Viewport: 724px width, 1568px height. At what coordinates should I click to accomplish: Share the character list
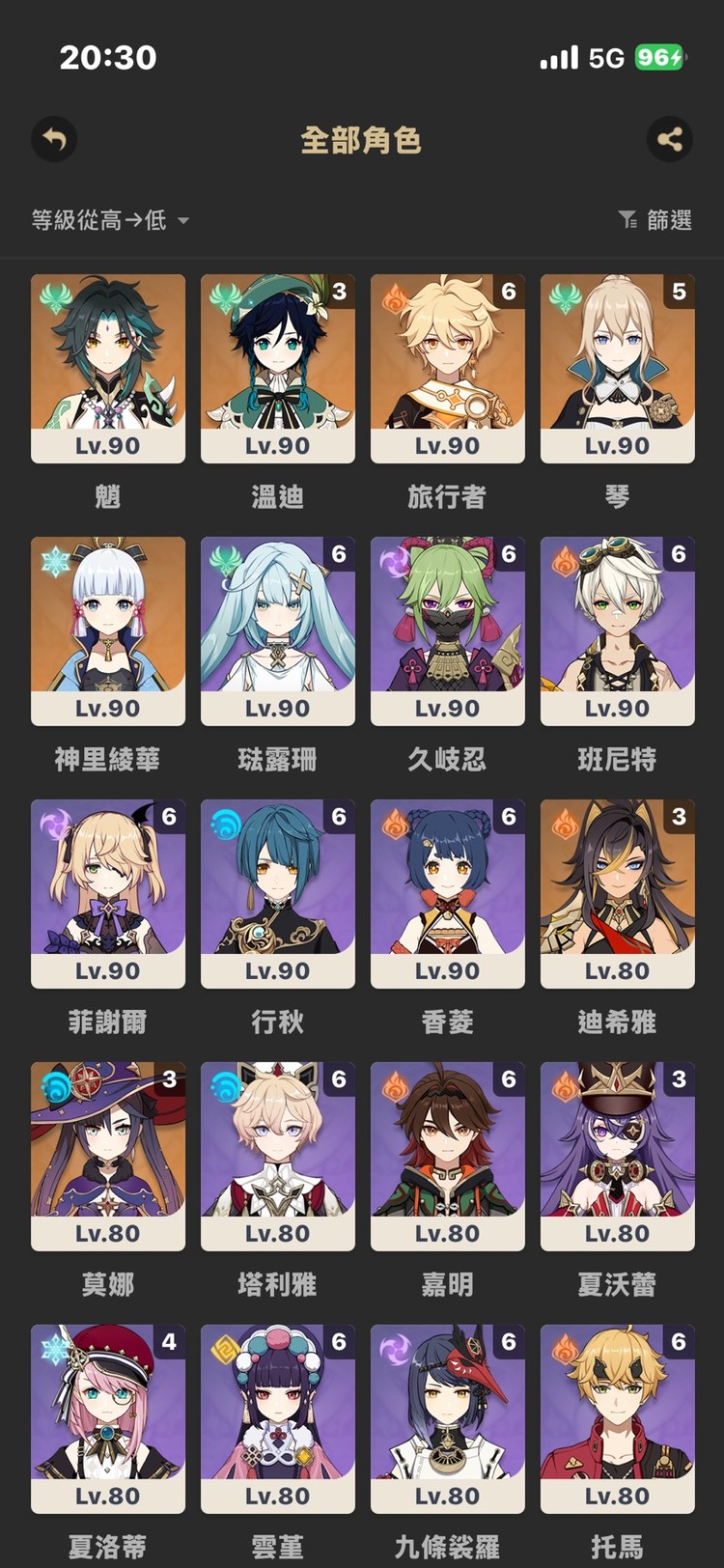pyautogui.click(x=669, y=140)
